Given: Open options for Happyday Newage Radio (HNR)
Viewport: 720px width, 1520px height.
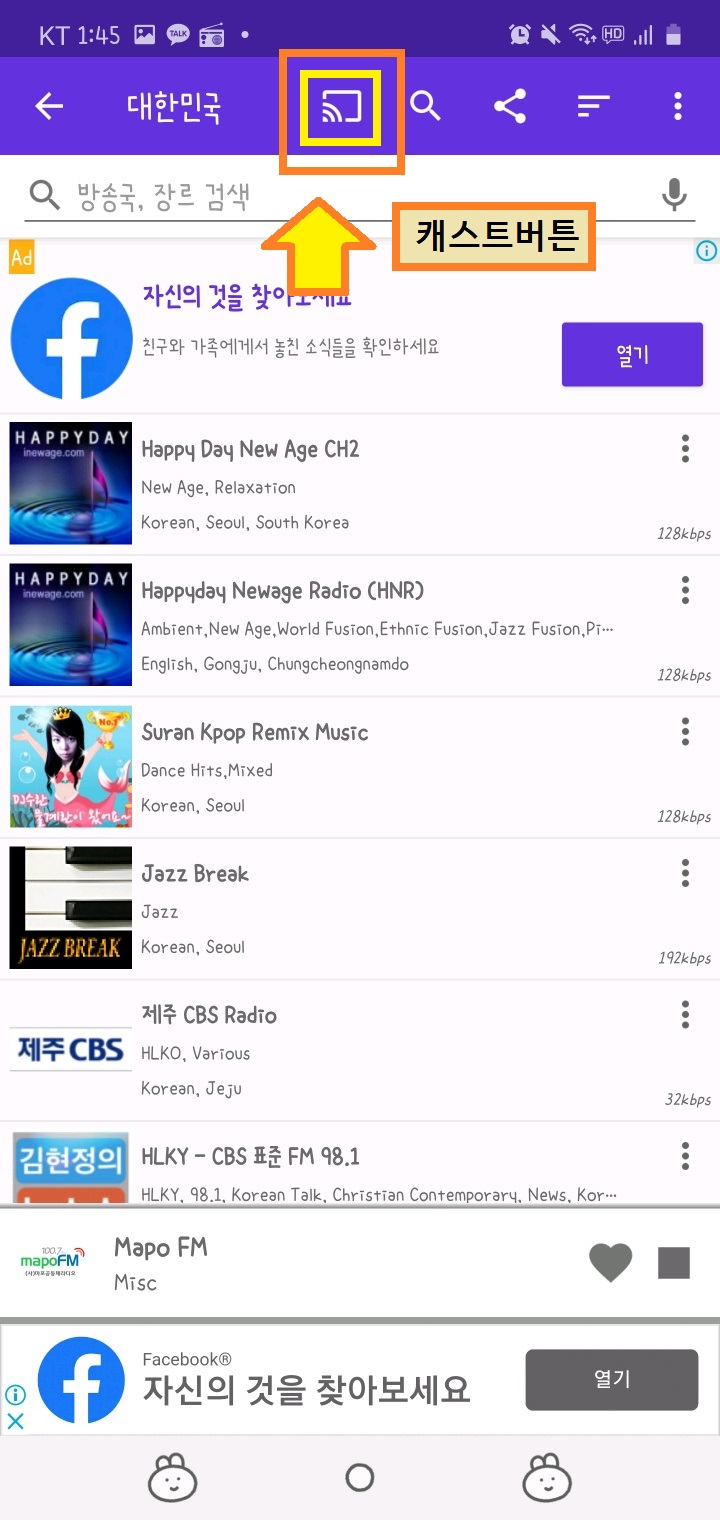Looking at the screenshot, I should point(685,590).
